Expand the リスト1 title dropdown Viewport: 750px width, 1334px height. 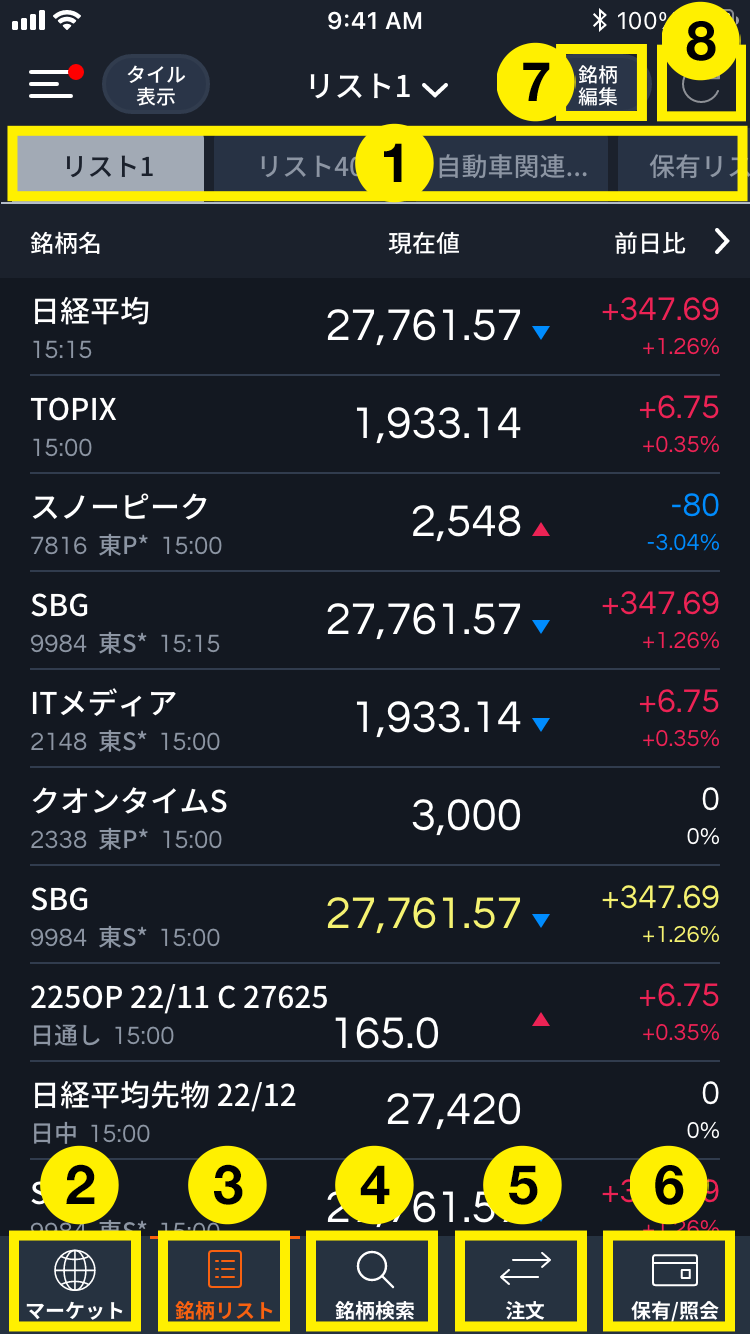click(377, 87)
